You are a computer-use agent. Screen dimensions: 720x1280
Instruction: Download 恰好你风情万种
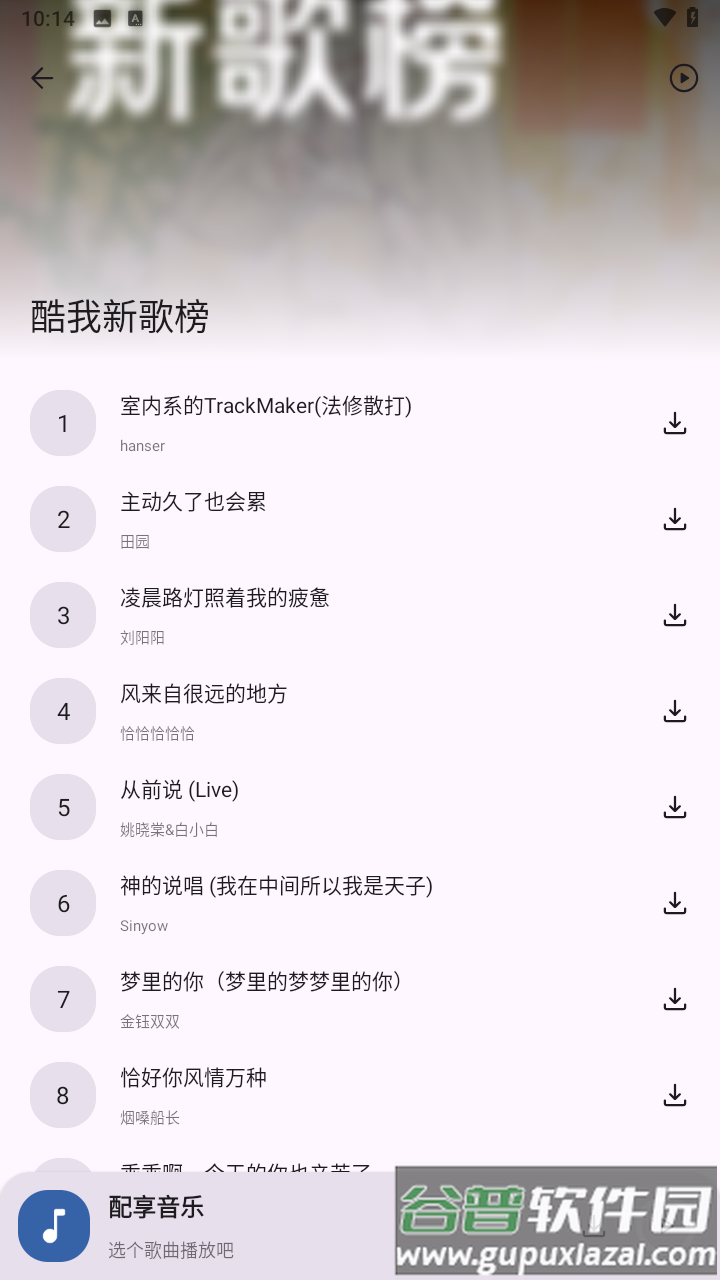(x=675, y=1096)
